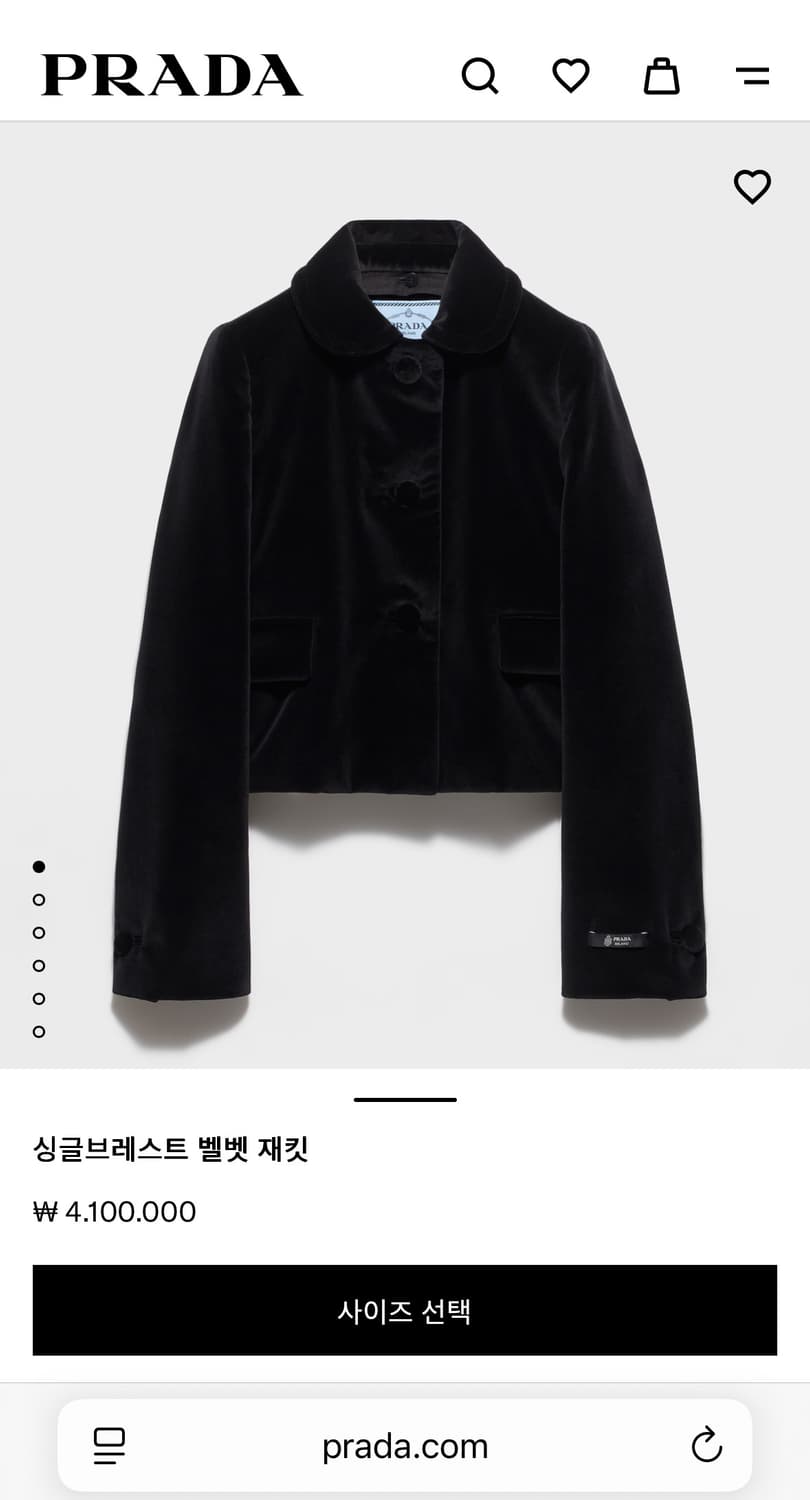Open the wishlist from the top header

571,75
